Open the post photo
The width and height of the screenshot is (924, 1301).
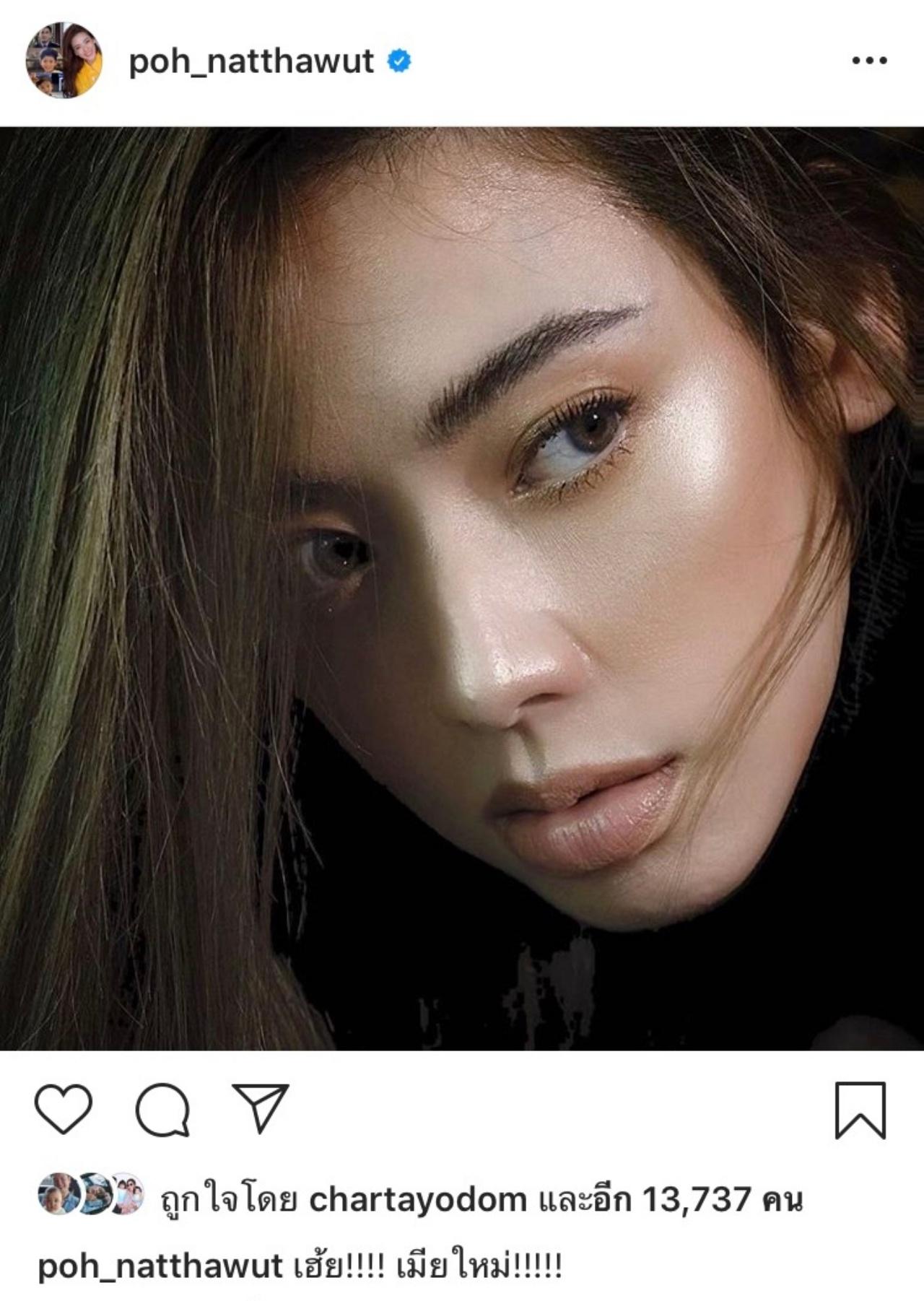tap(462, 588)
